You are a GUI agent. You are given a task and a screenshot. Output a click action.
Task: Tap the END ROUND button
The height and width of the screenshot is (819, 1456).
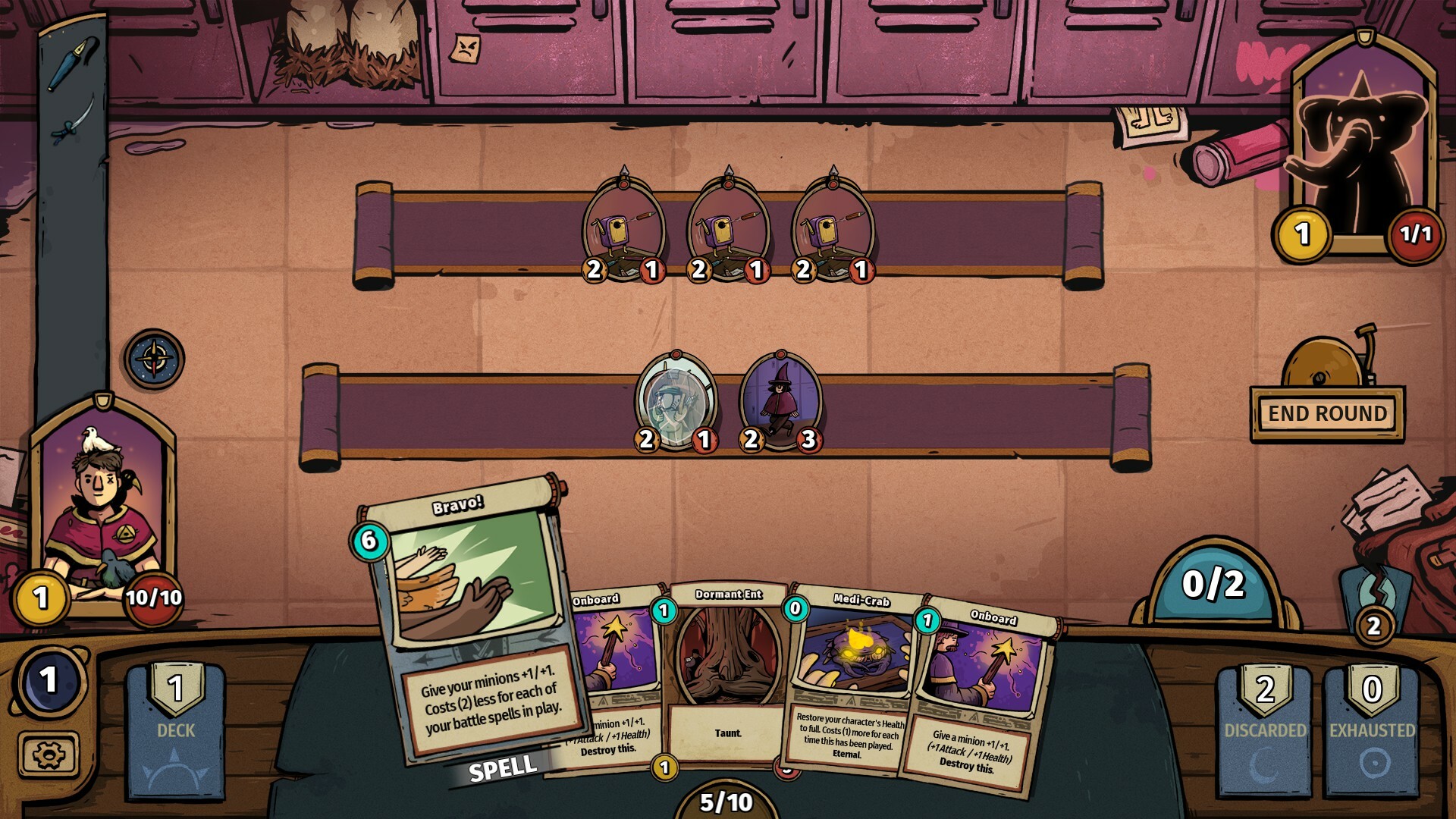(x=1326, y=413)
